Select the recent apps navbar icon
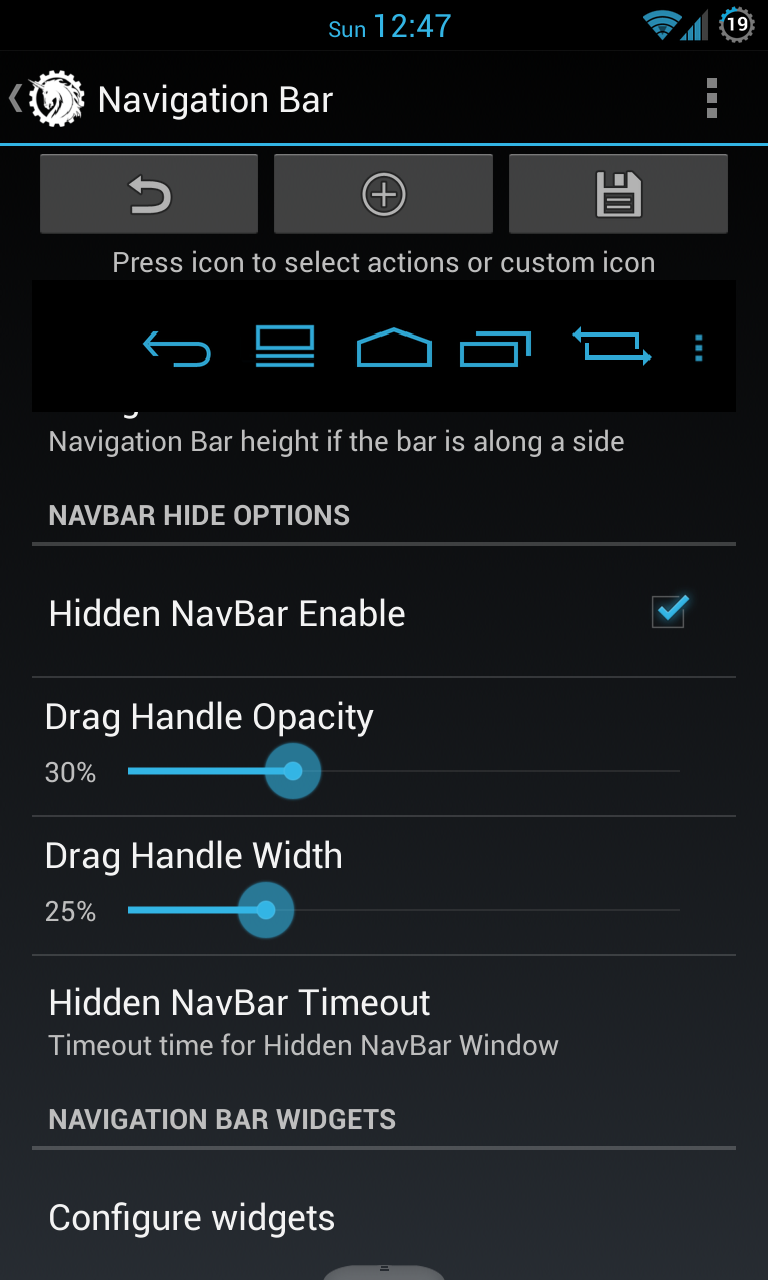Screen dimensions: 768x1280 coord(495,349)
